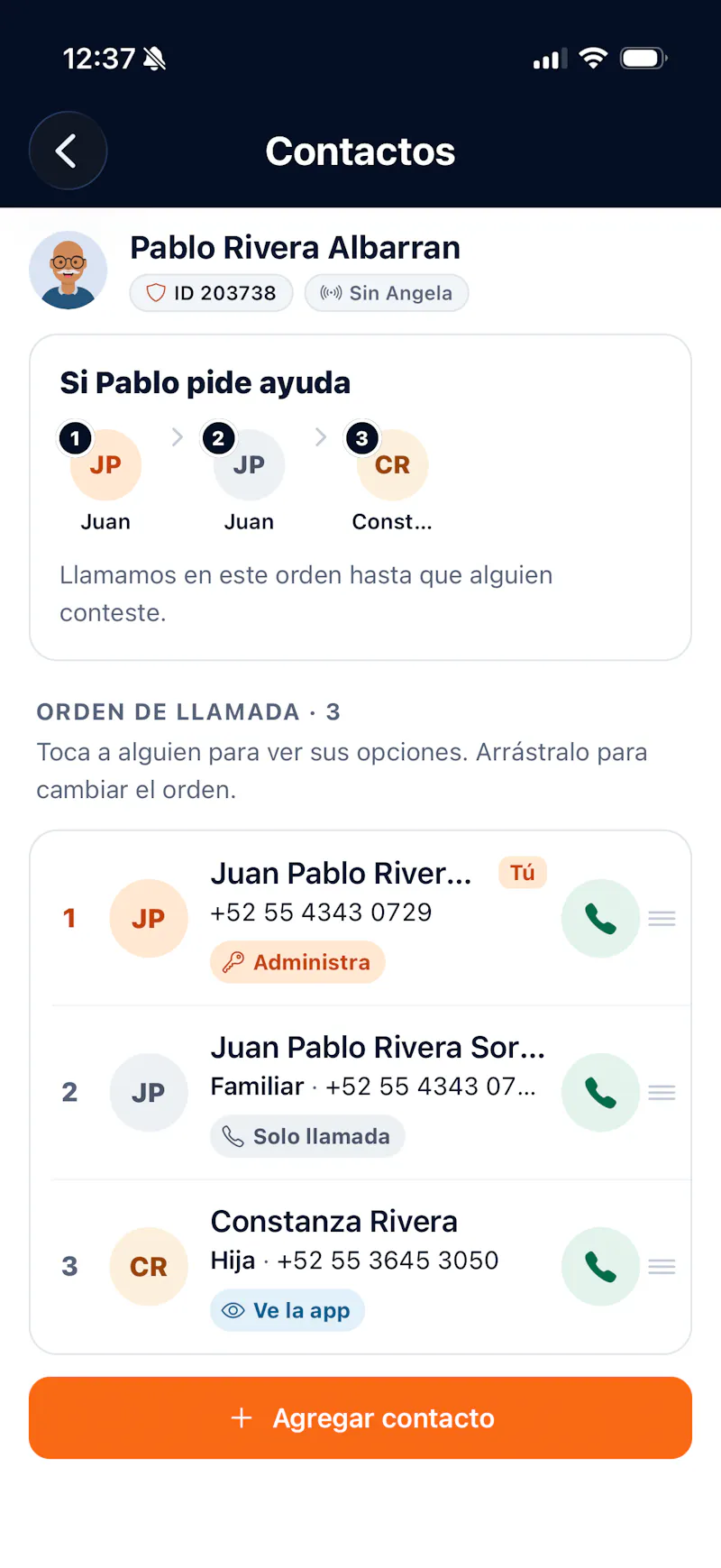Screen dimensions: 721x1568
Task: Go back from Contactos screen
Action: coord(68,151)
